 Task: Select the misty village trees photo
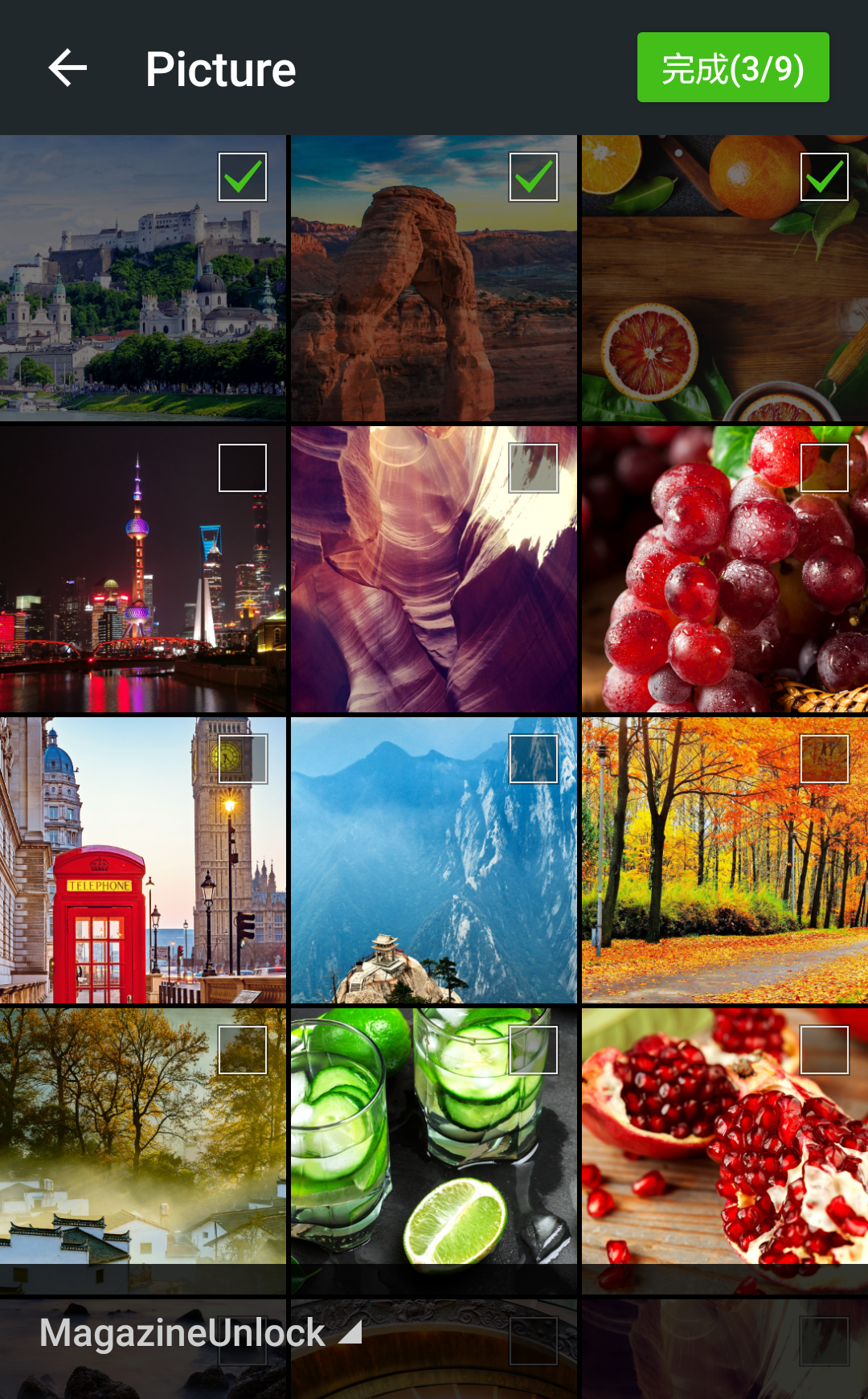click(x=243, y=1050)
